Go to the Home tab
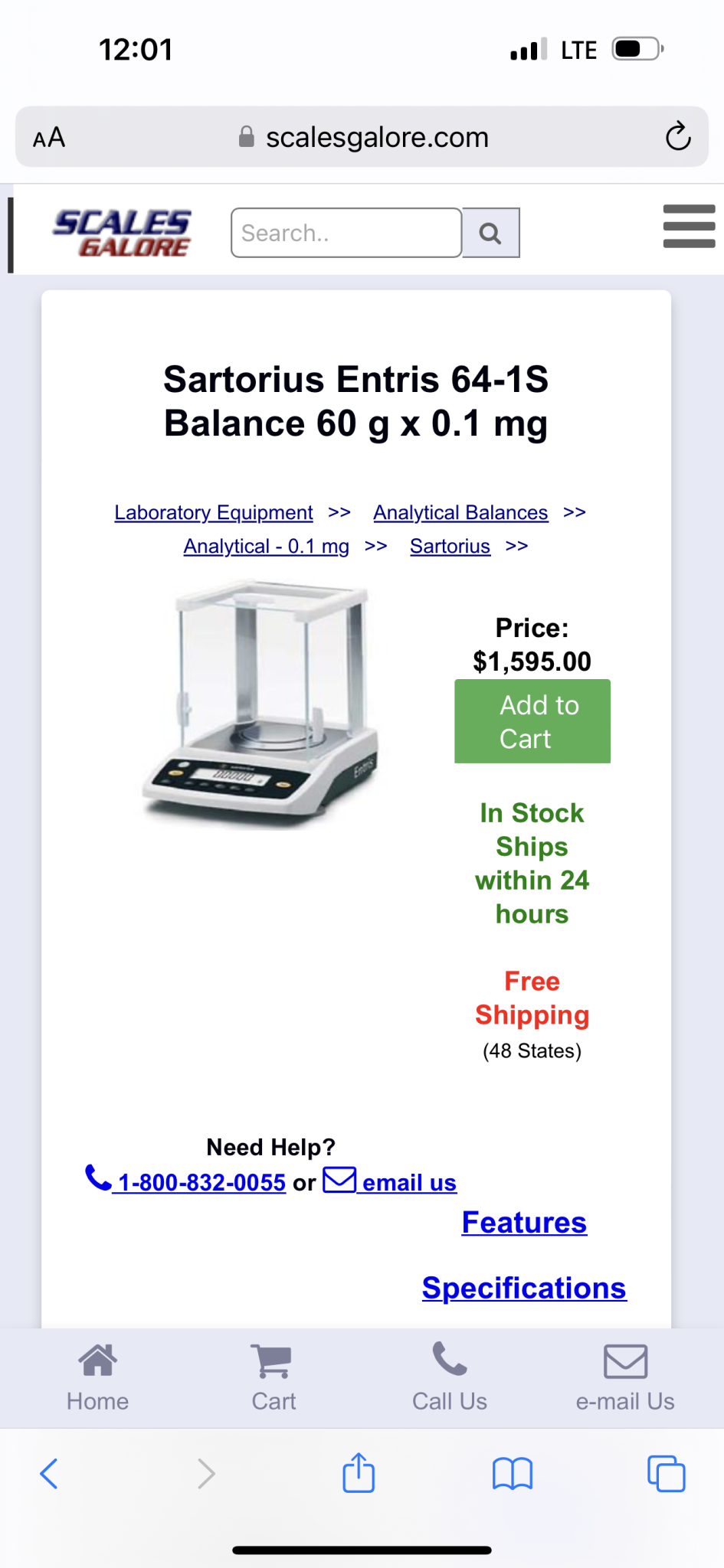Image resolution: width=724 pixels, height=1568 pixels. pos(97,1377)
